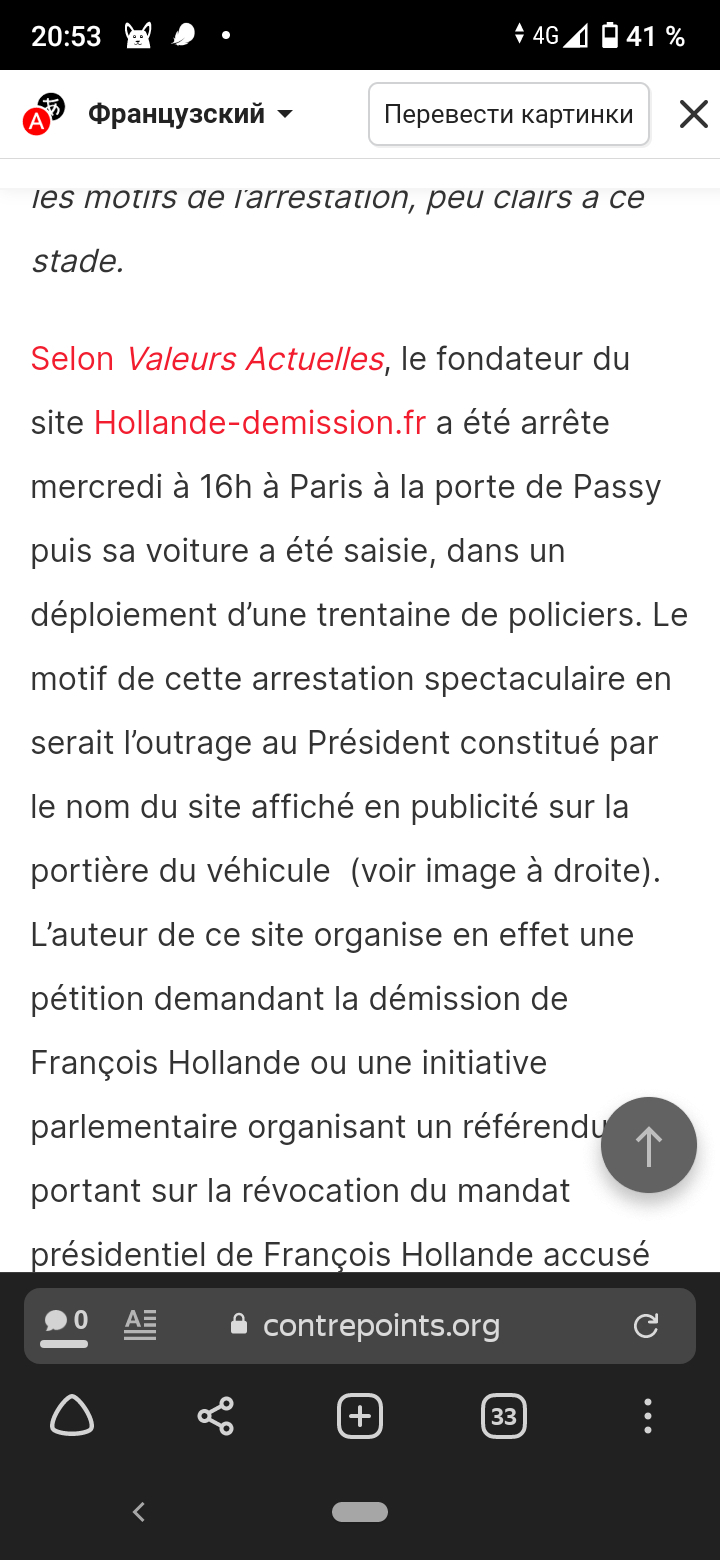Add a new browser tab
This screenshot has width=720, height=1560.
(360, 1416)
